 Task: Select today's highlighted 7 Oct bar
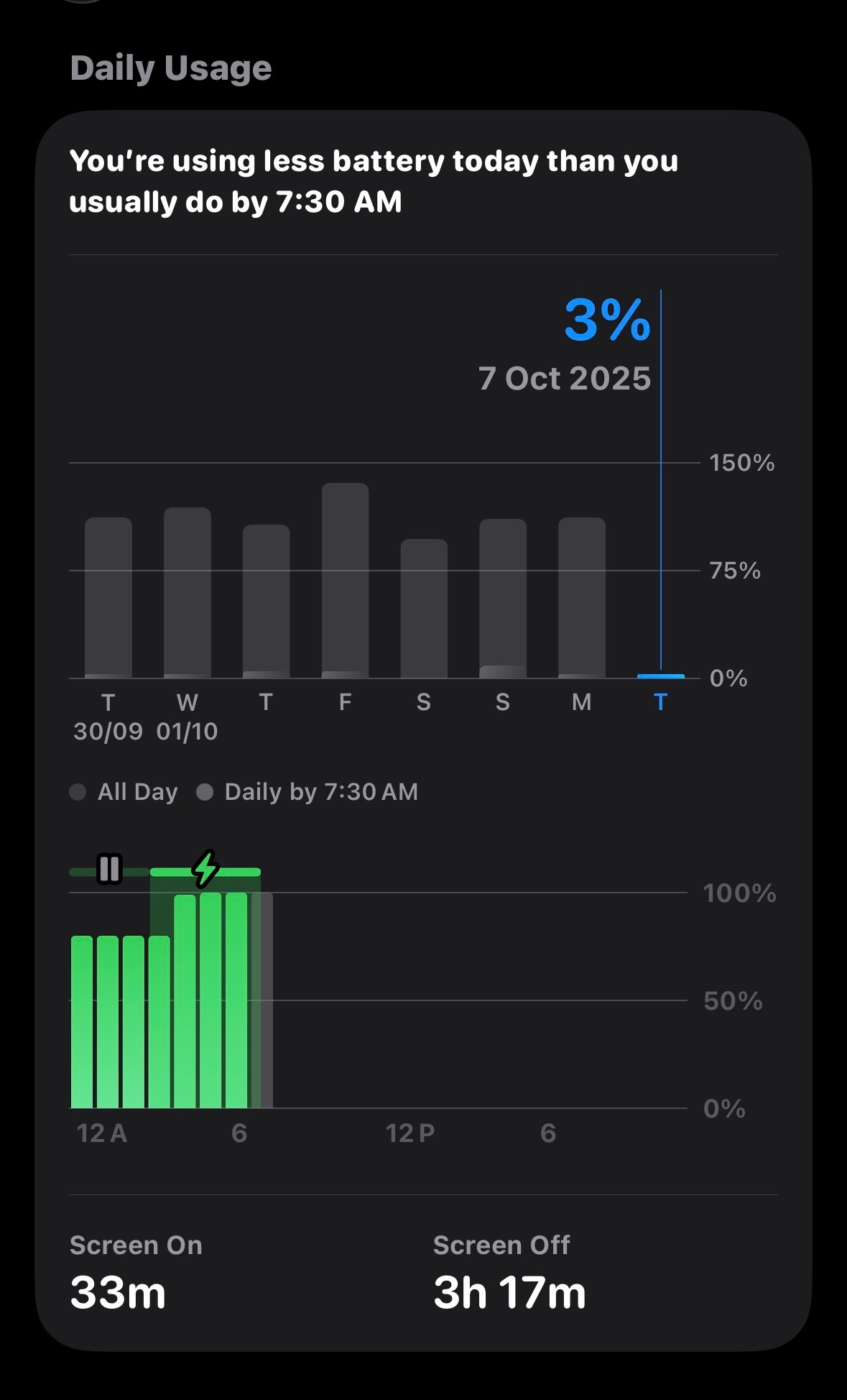point(661,676)
